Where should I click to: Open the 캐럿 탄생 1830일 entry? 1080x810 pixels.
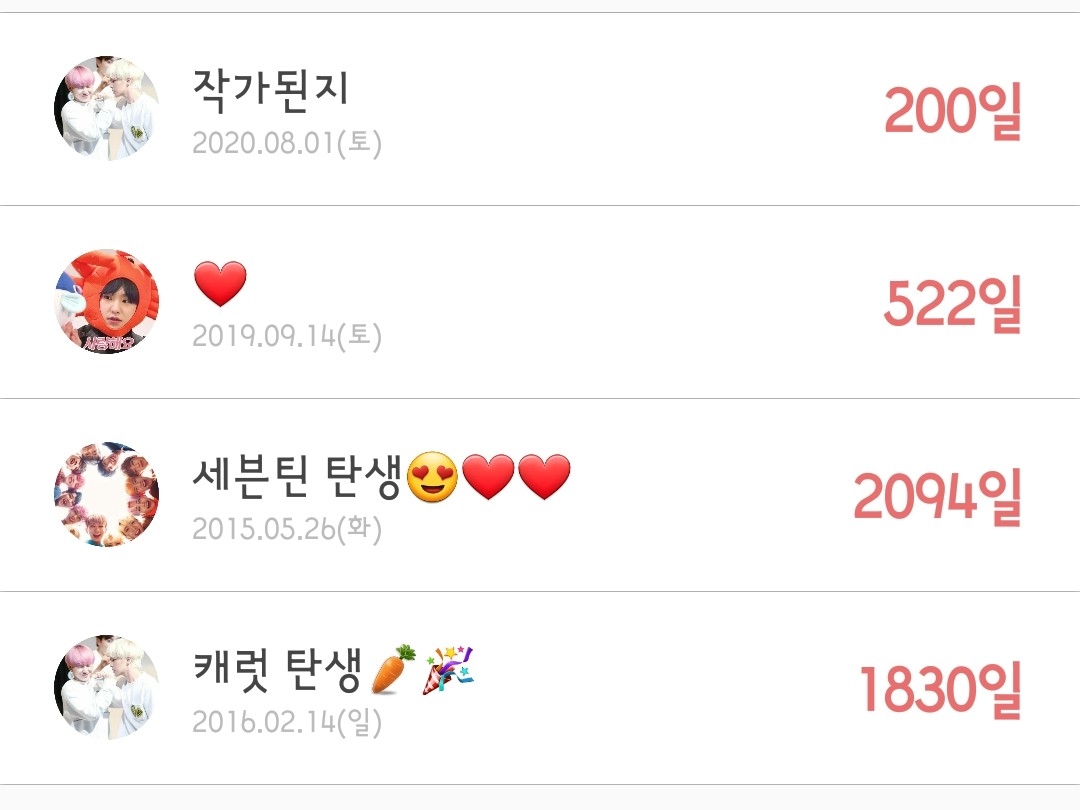(540, 687)
